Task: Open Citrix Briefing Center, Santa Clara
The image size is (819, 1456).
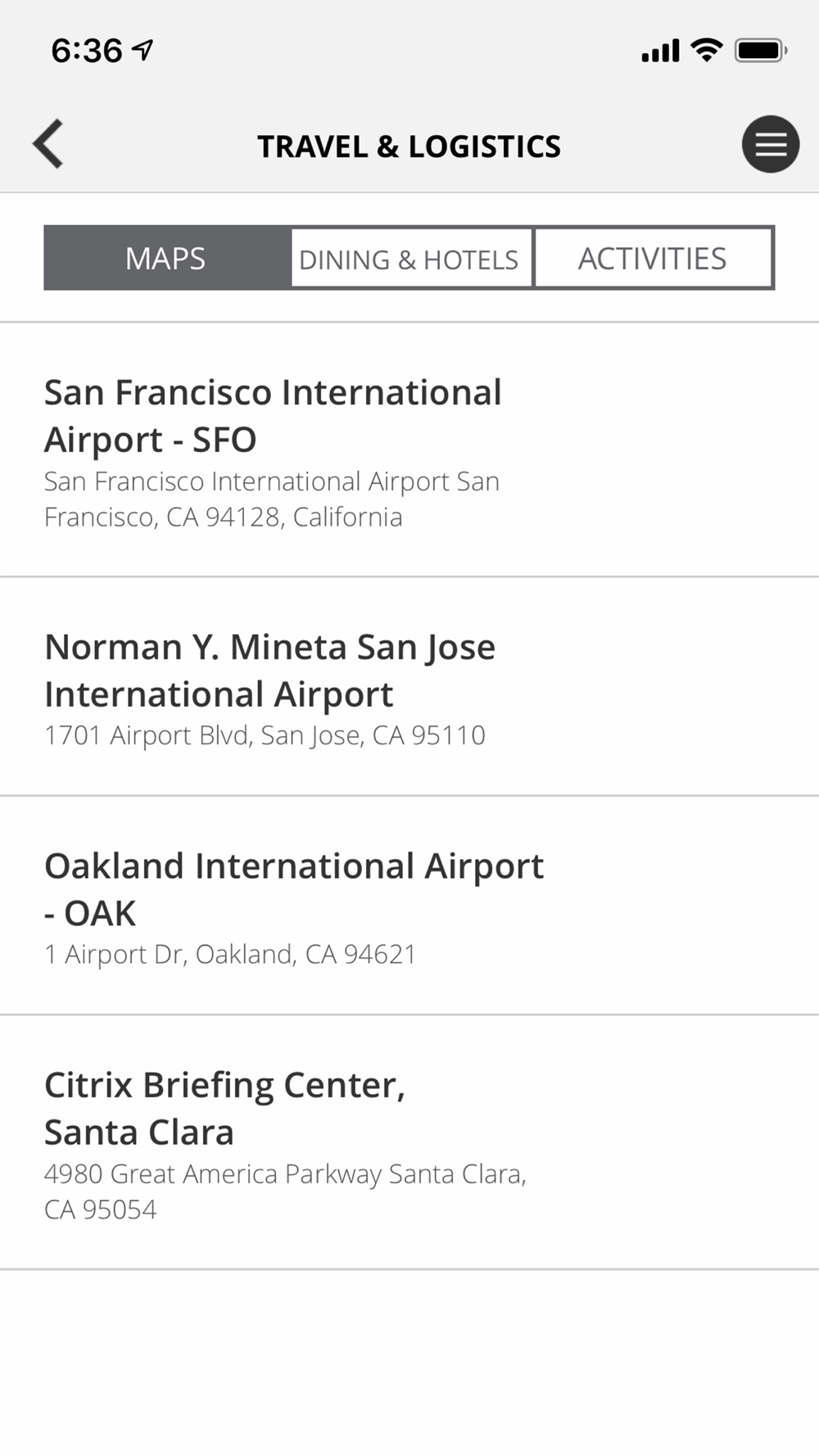Action: tap(409, 1143)
